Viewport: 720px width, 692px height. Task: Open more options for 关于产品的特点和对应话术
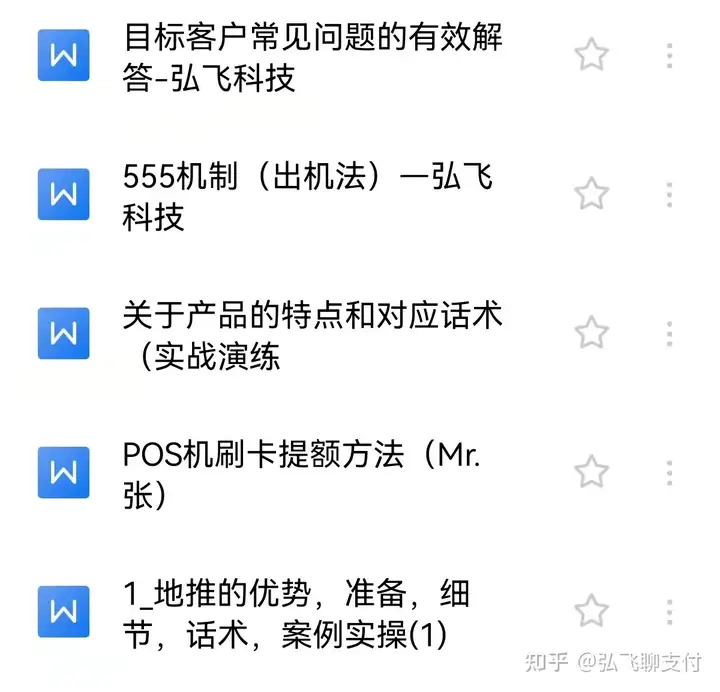[x=669, y=333]
